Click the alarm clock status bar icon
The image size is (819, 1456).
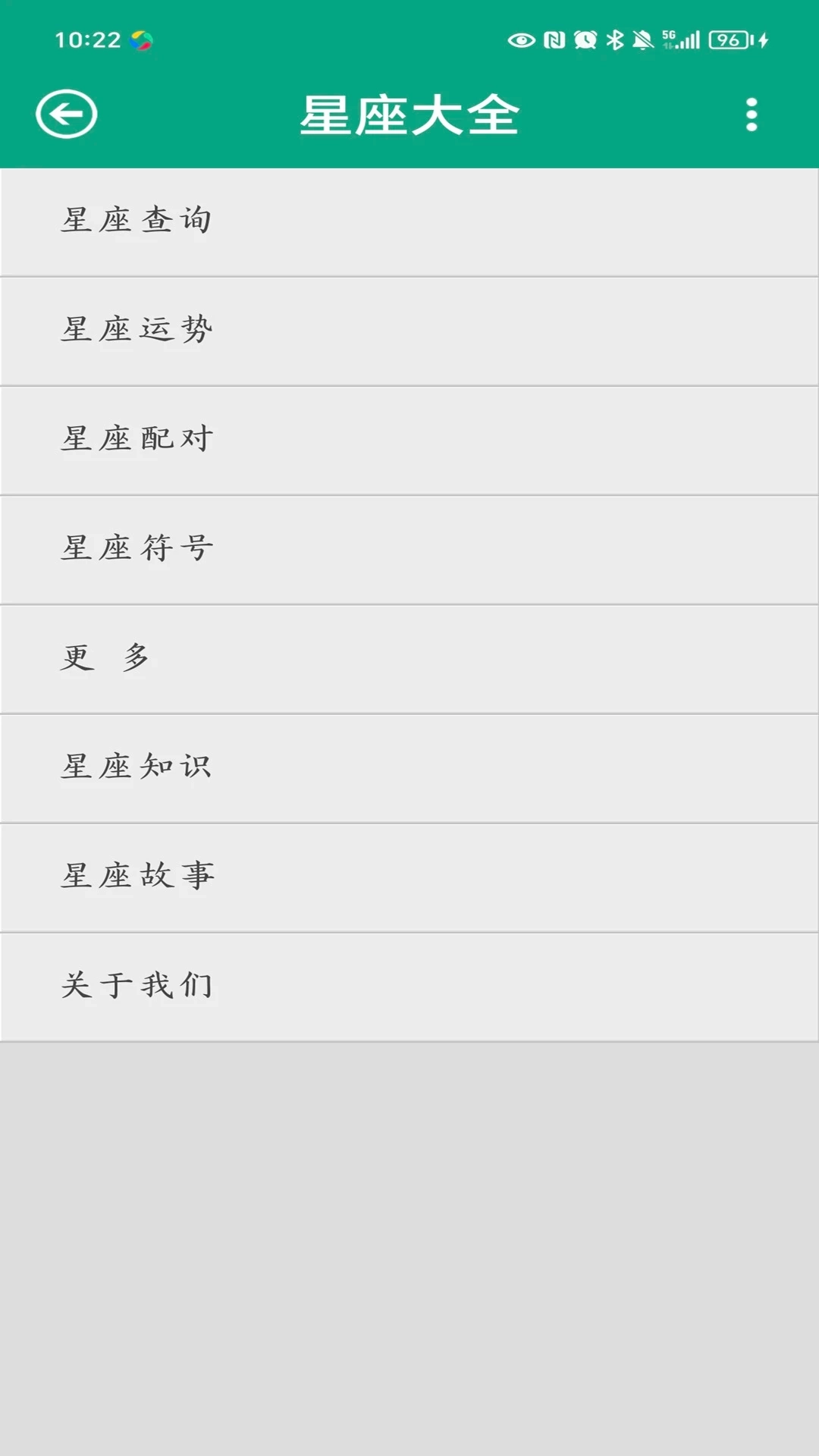[x=585, y=38]
